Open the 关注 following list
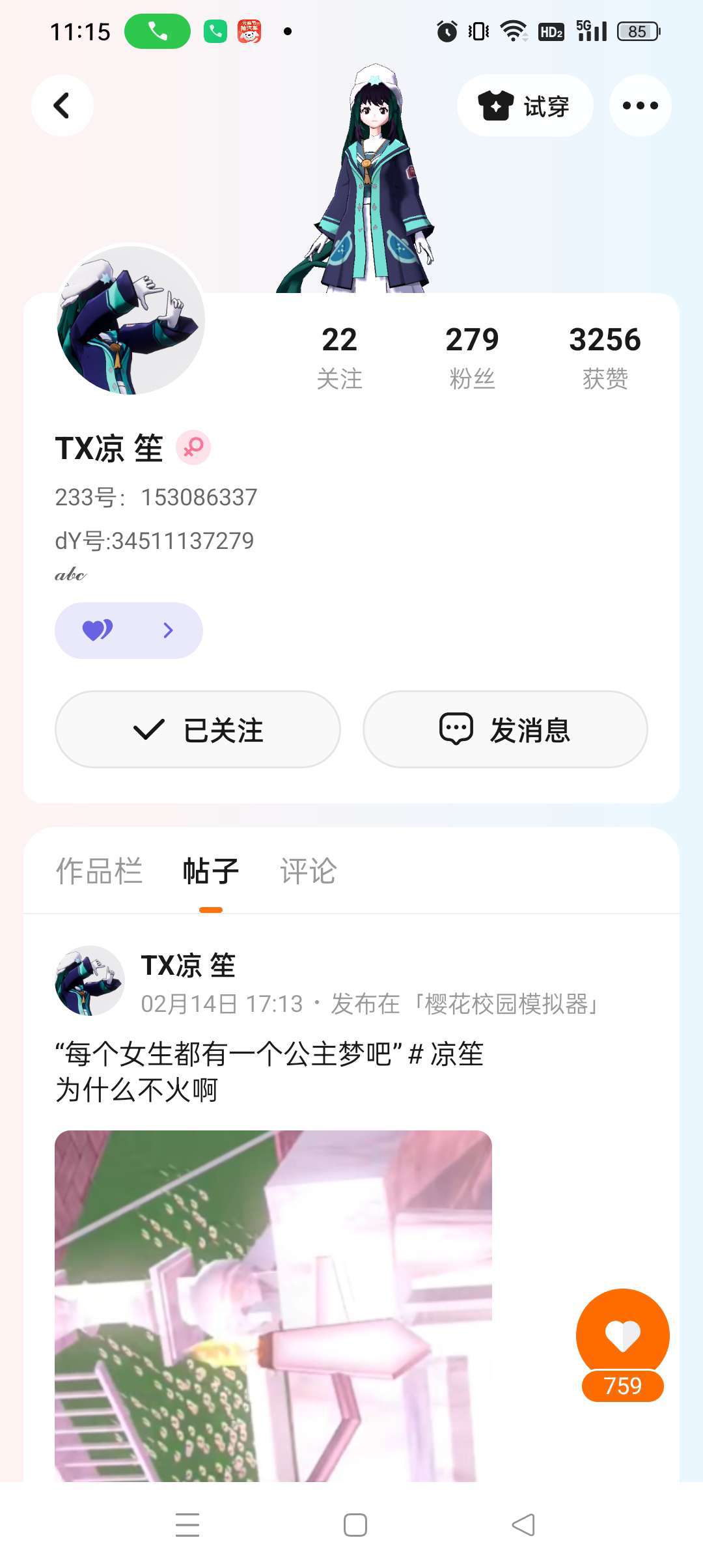The height and width of the screenshot is (1568, 703). click(x=339, y=357)
